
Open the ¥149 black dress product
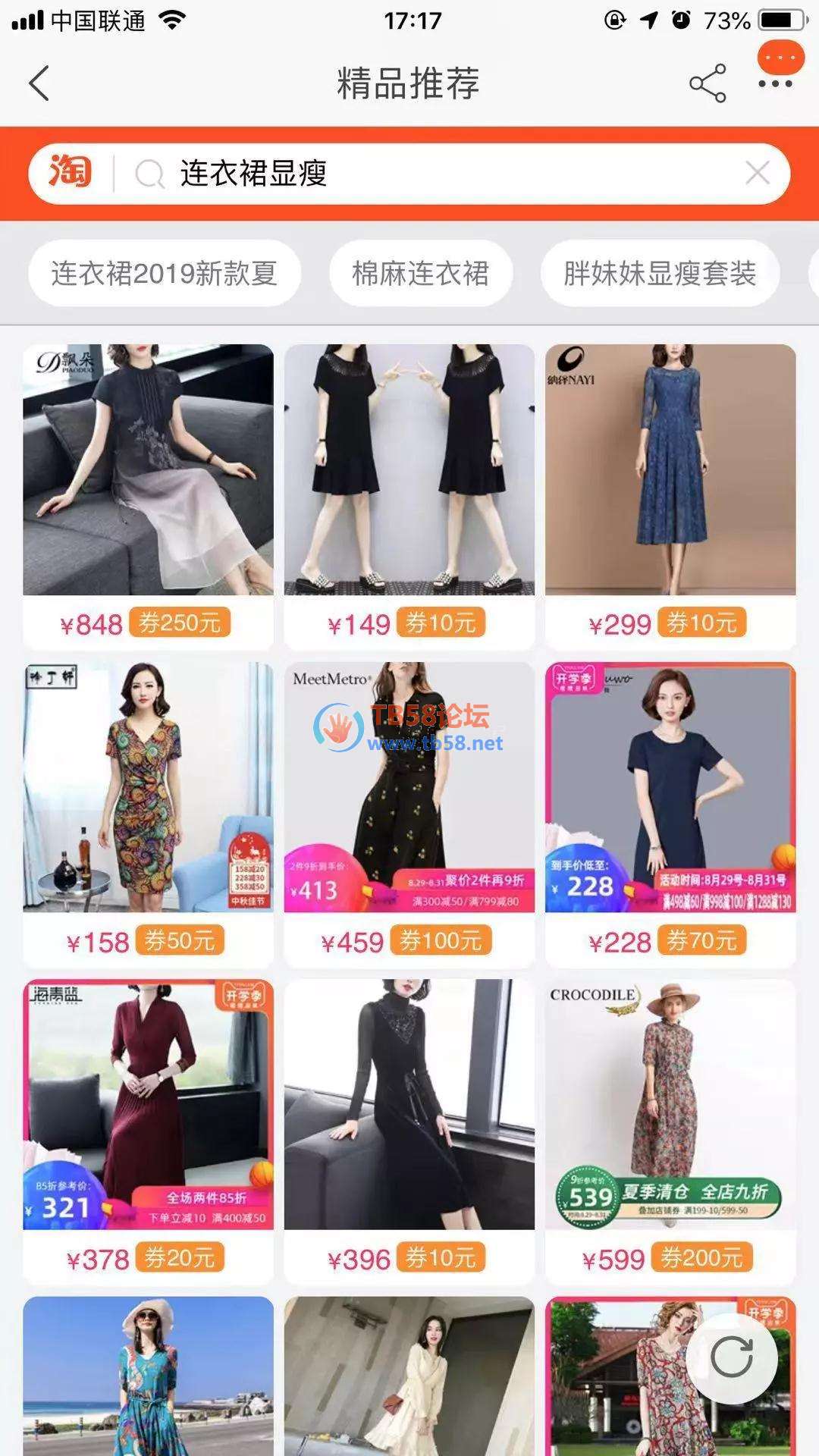click(409, 470)
